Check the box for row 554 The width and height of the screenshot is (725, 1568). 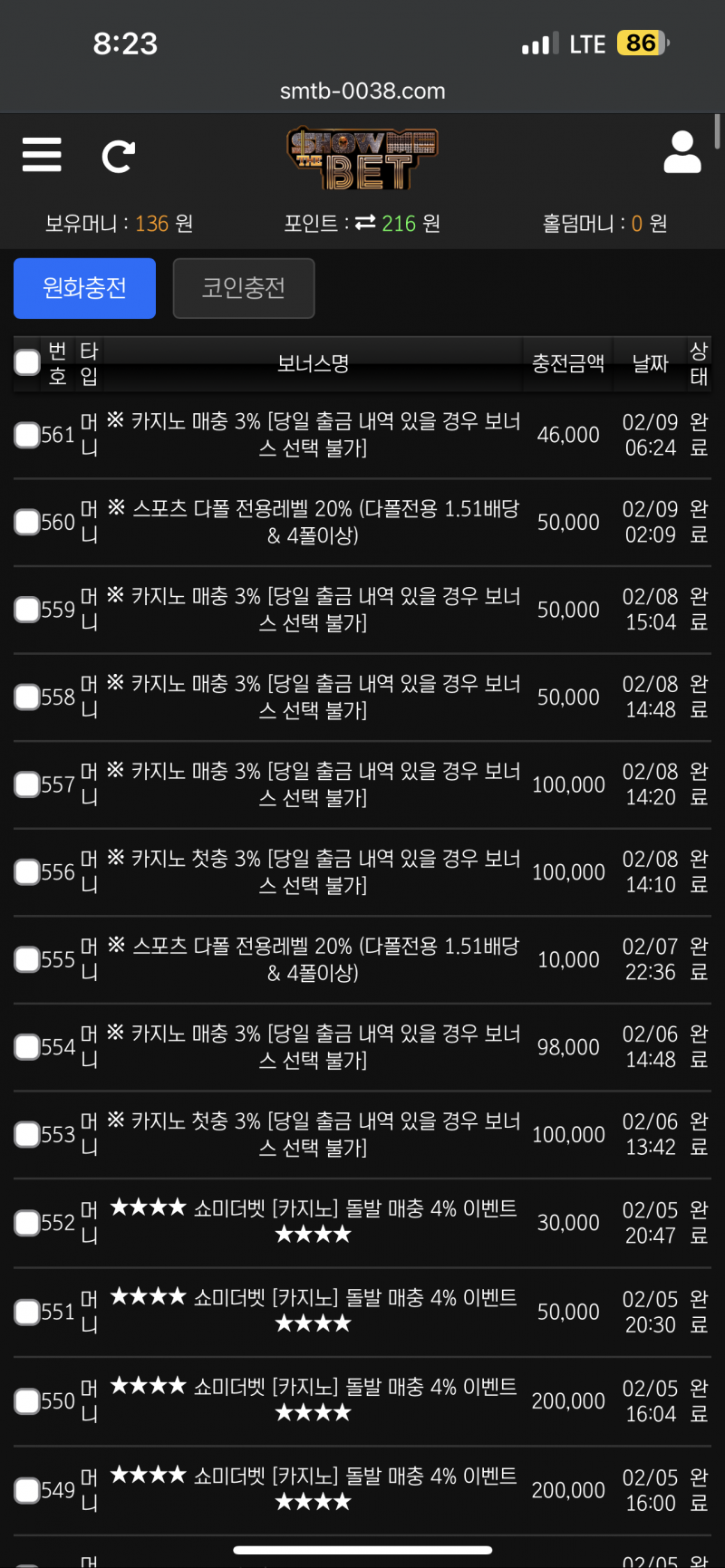pyautogui.click(x=27, y=1047)
